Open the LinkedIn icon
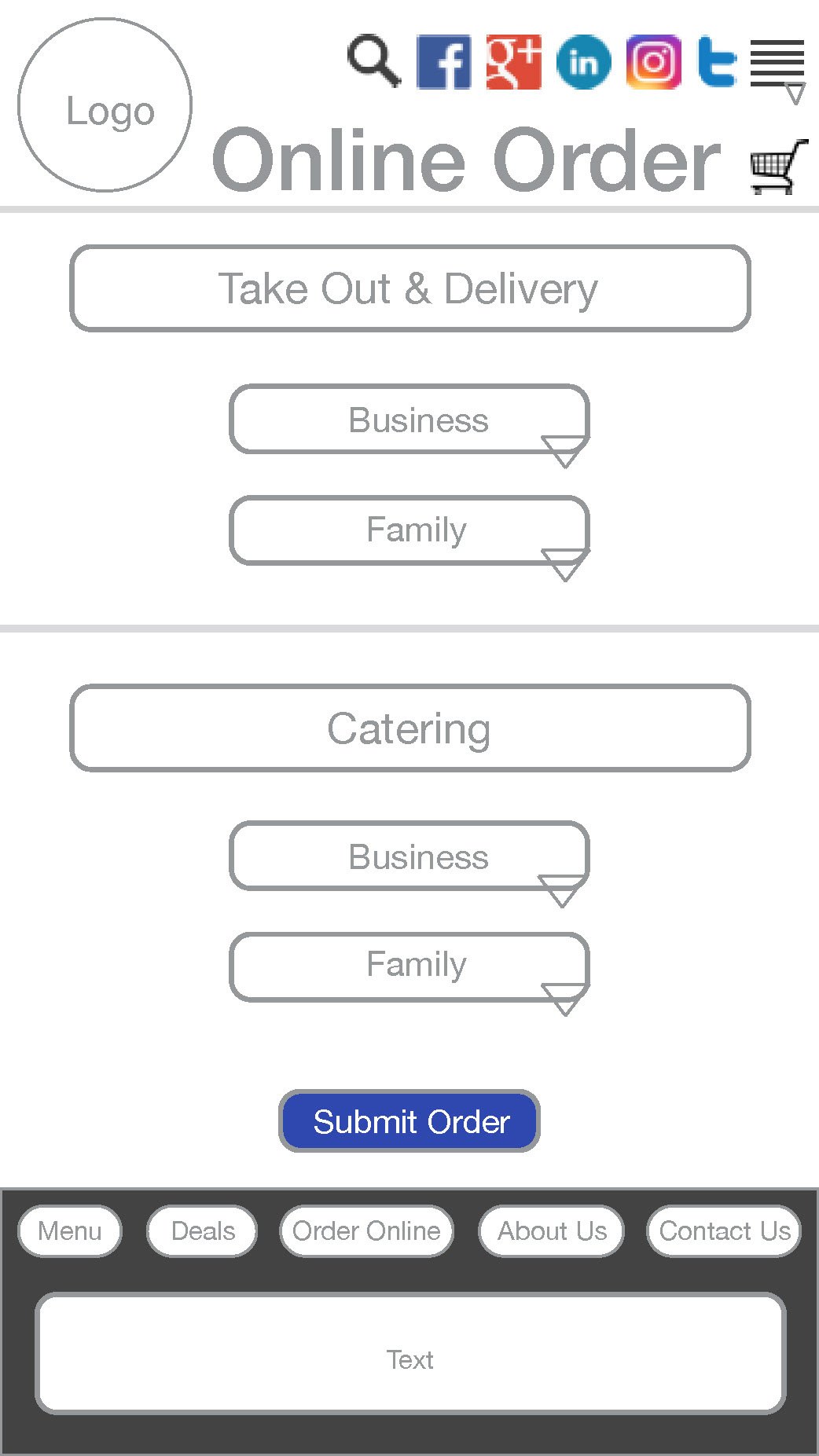This screenshot has height=1456, width=819. click(x=583, y=62)
